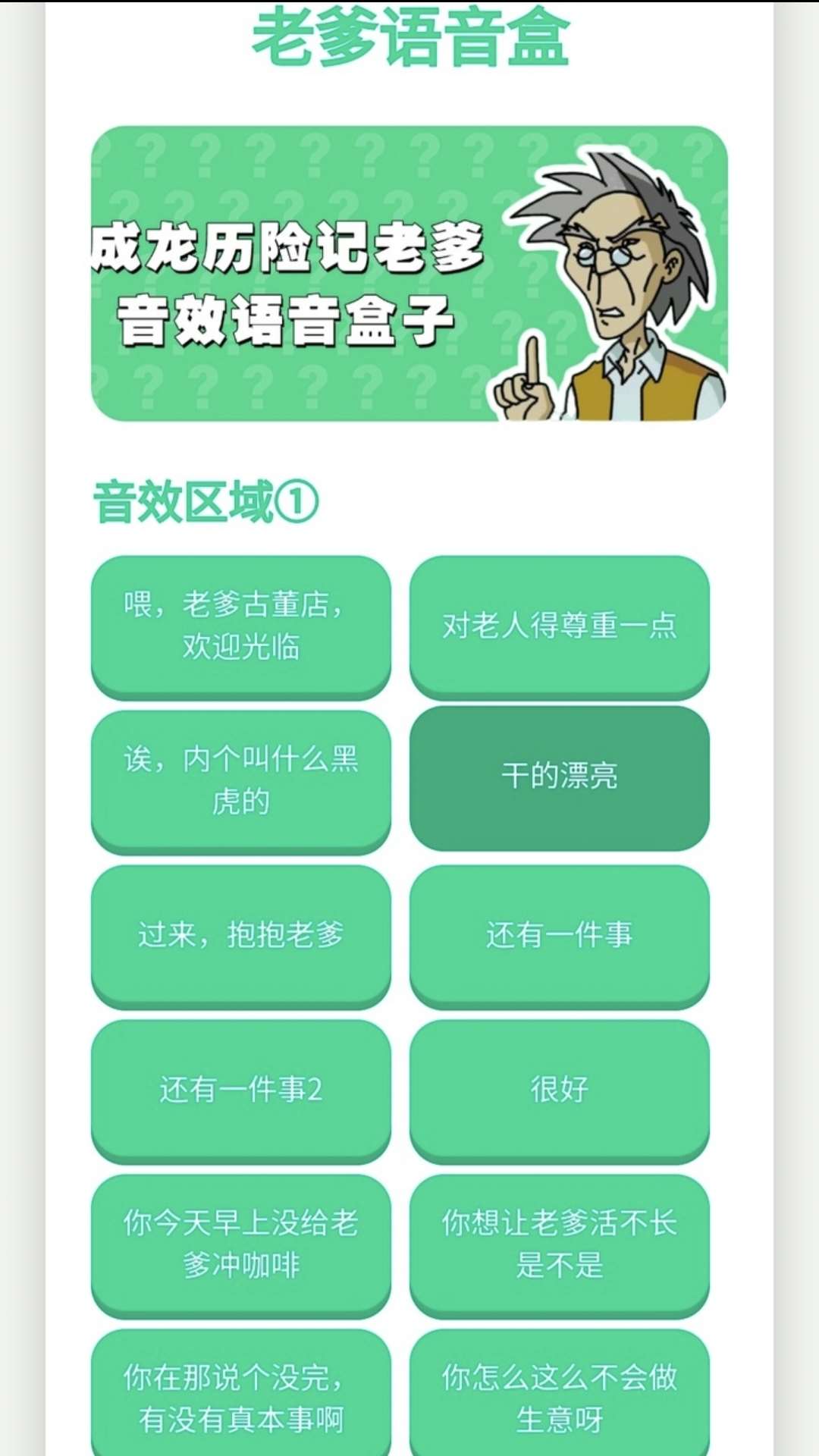Tap the '还有一件事' sound button
The width and height of the screenshot is (819, 1456).
[x=560, y=935]
